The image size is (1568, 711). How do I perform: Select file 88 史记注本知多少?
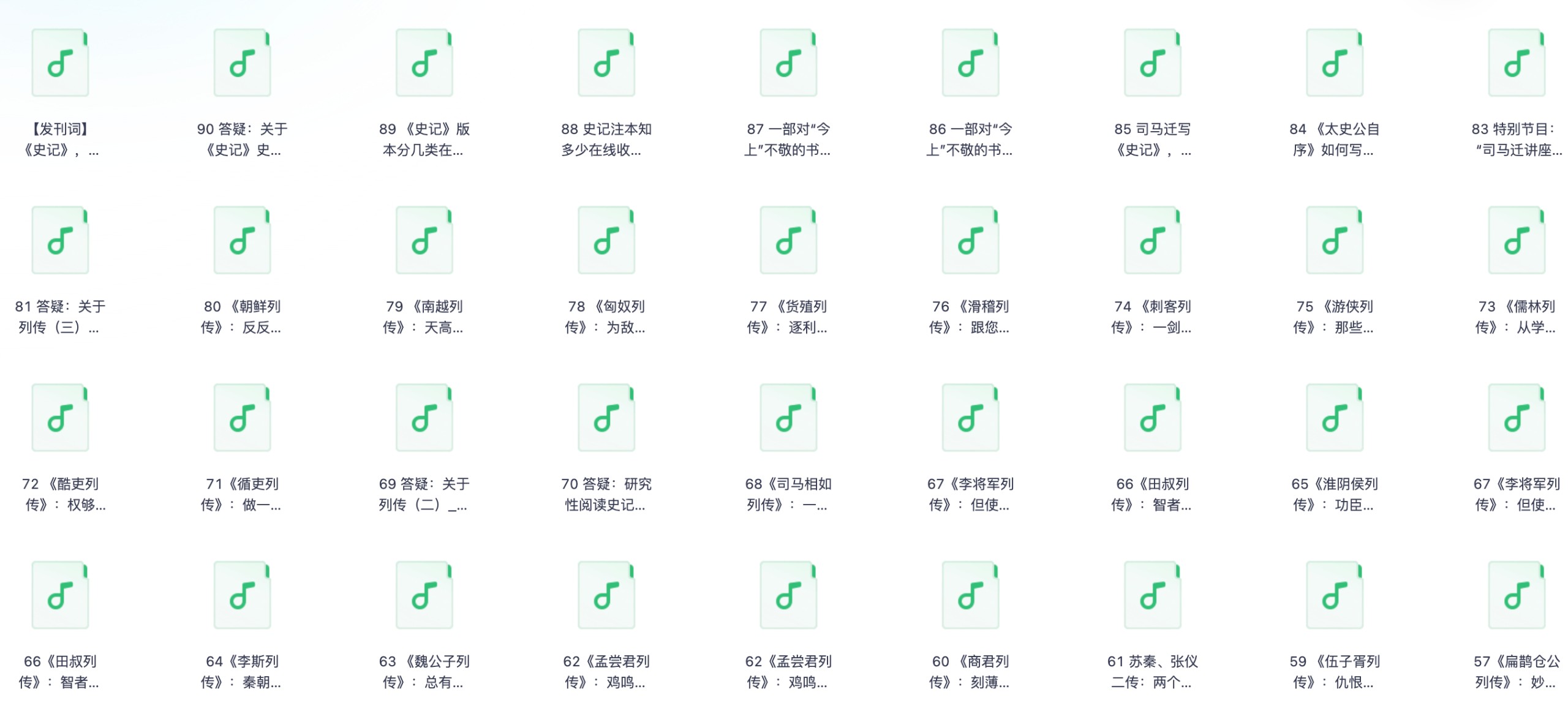(606, 63)
